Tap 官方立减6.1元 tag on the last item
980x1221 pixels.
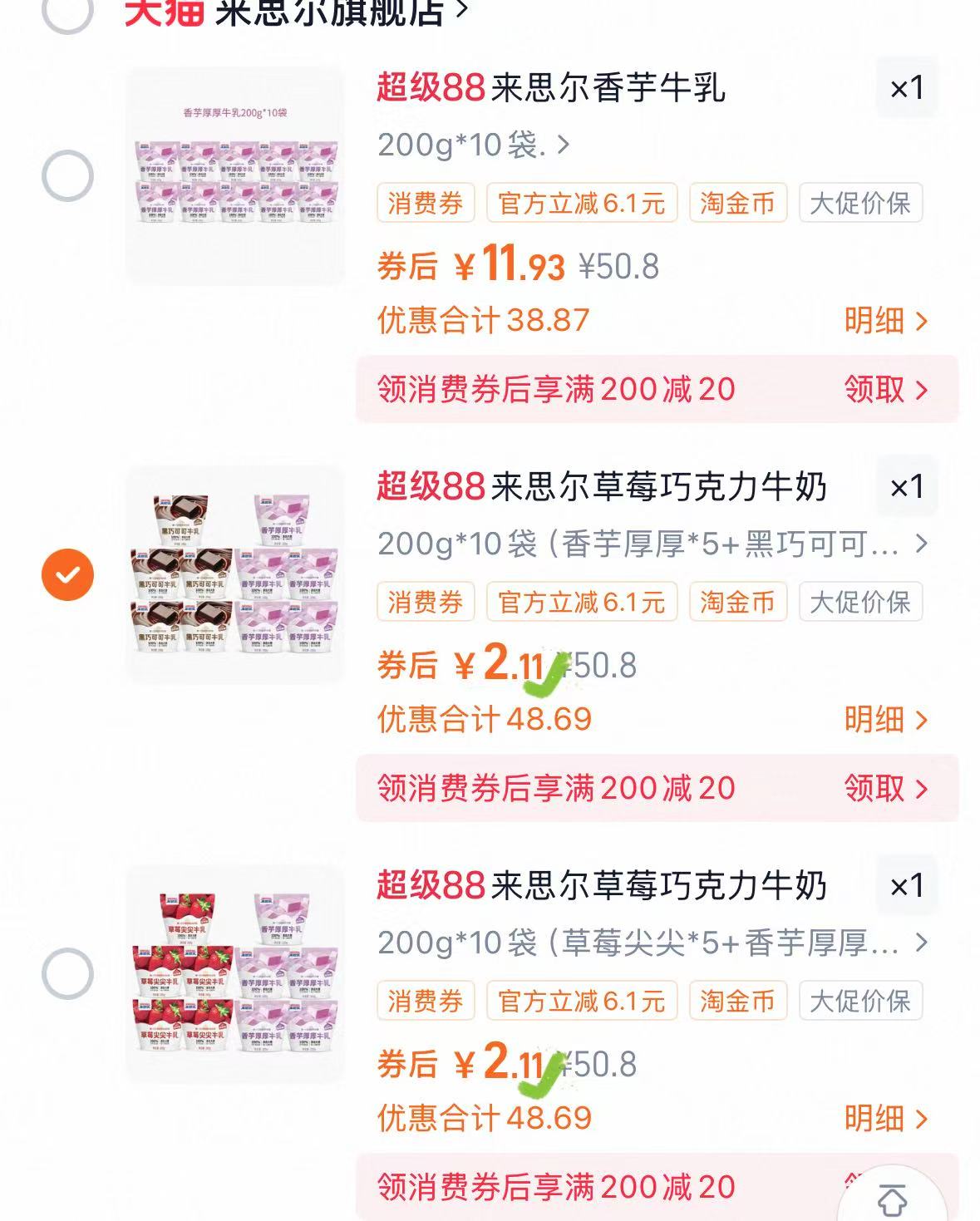582,1000
